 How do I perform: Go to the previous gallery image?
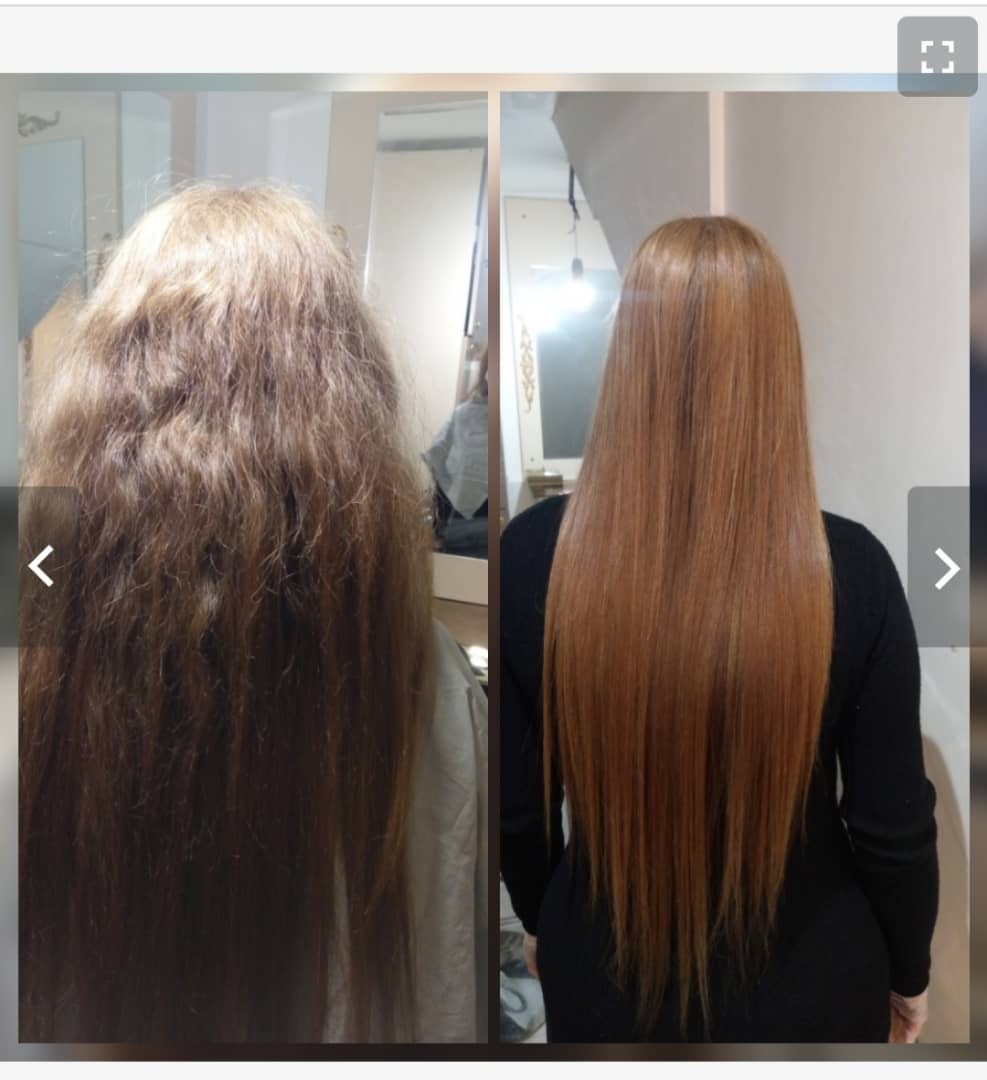41,566
